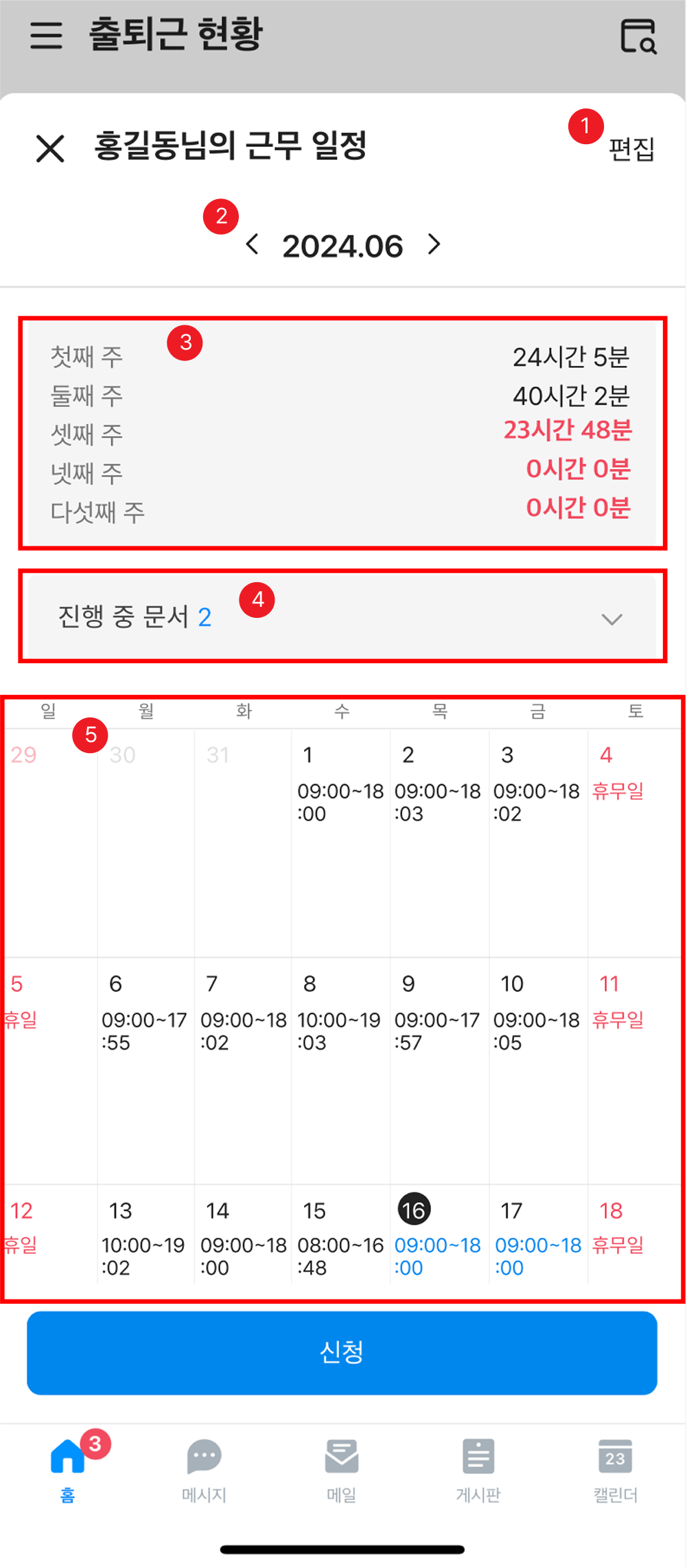Expand the 진행 중 문서 section

click(611, 619)
